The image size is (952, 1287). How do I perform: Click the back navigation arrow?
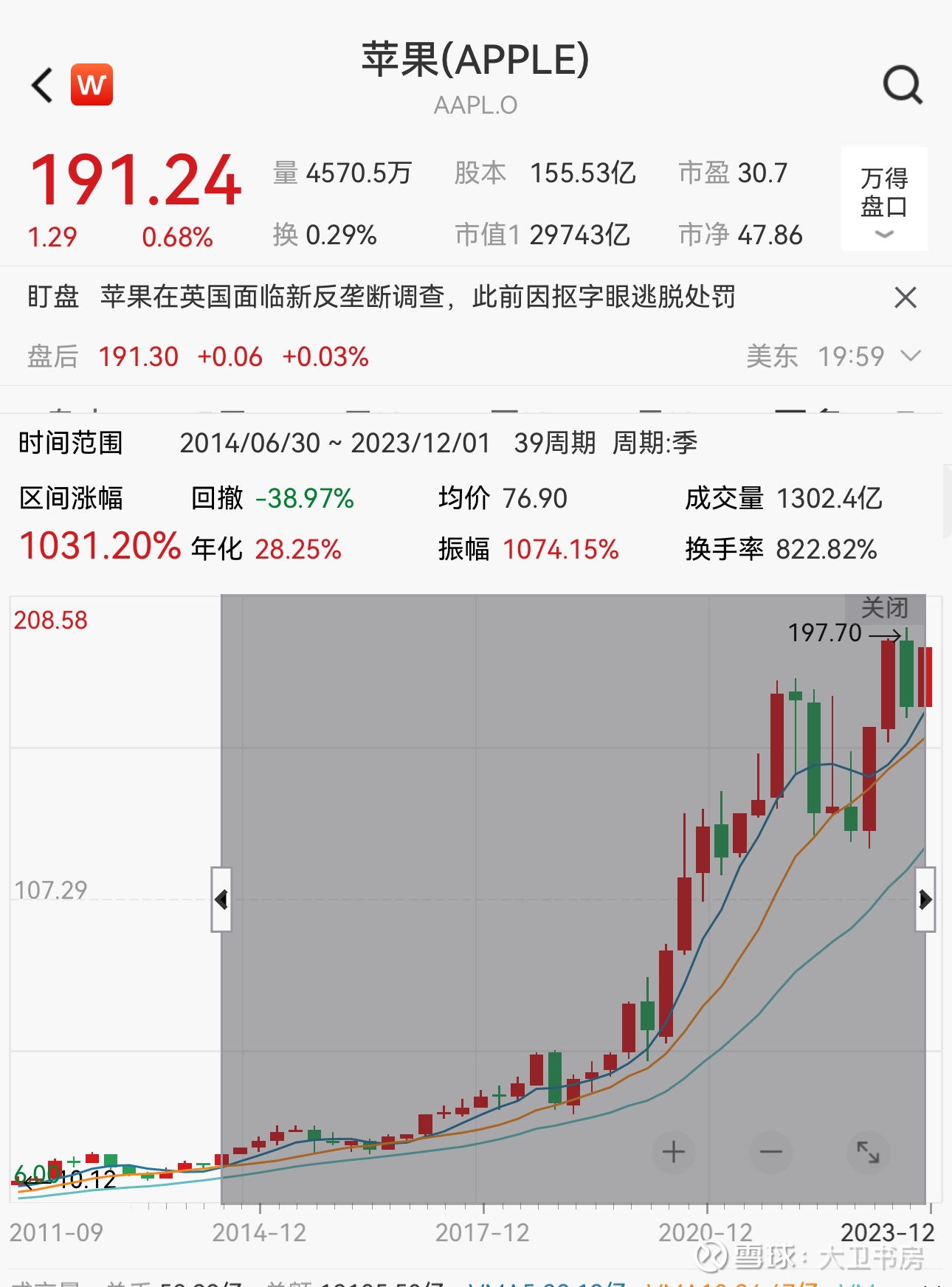tap(41, 84)
